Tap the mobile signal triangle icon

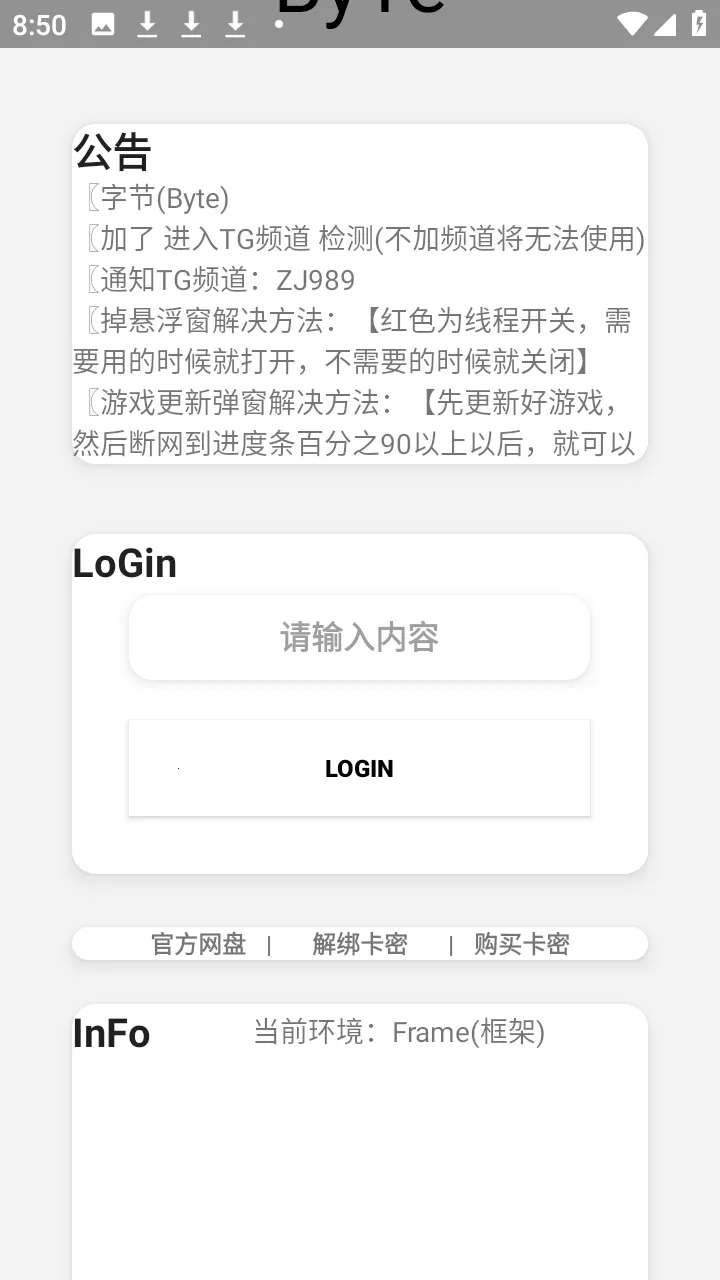click(668, 24)
